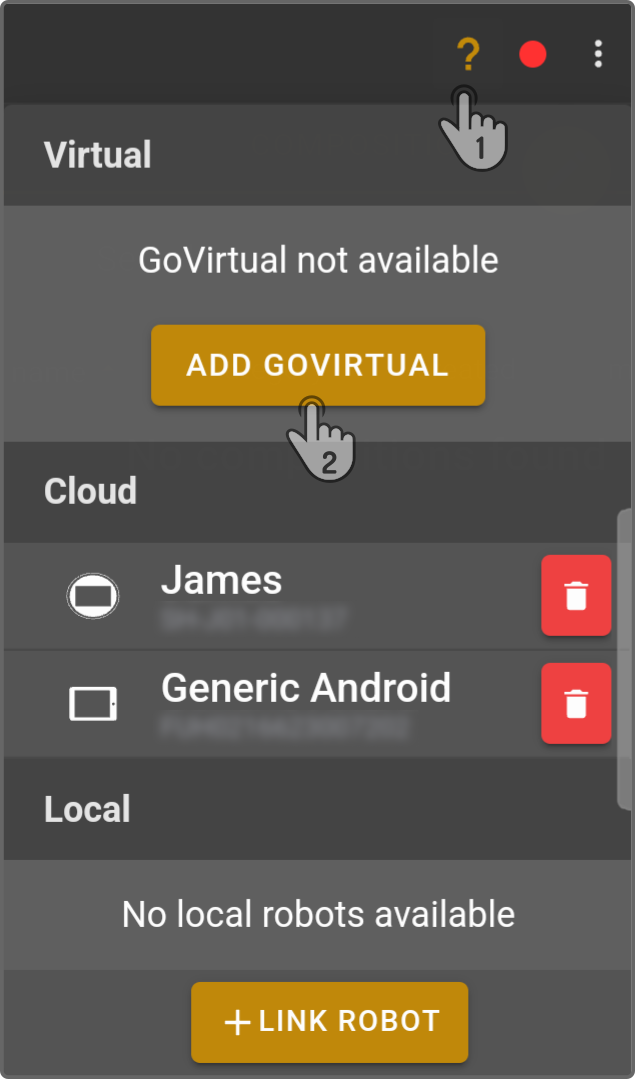Open the help question mark icon
635x1079 pixels.
468,54
